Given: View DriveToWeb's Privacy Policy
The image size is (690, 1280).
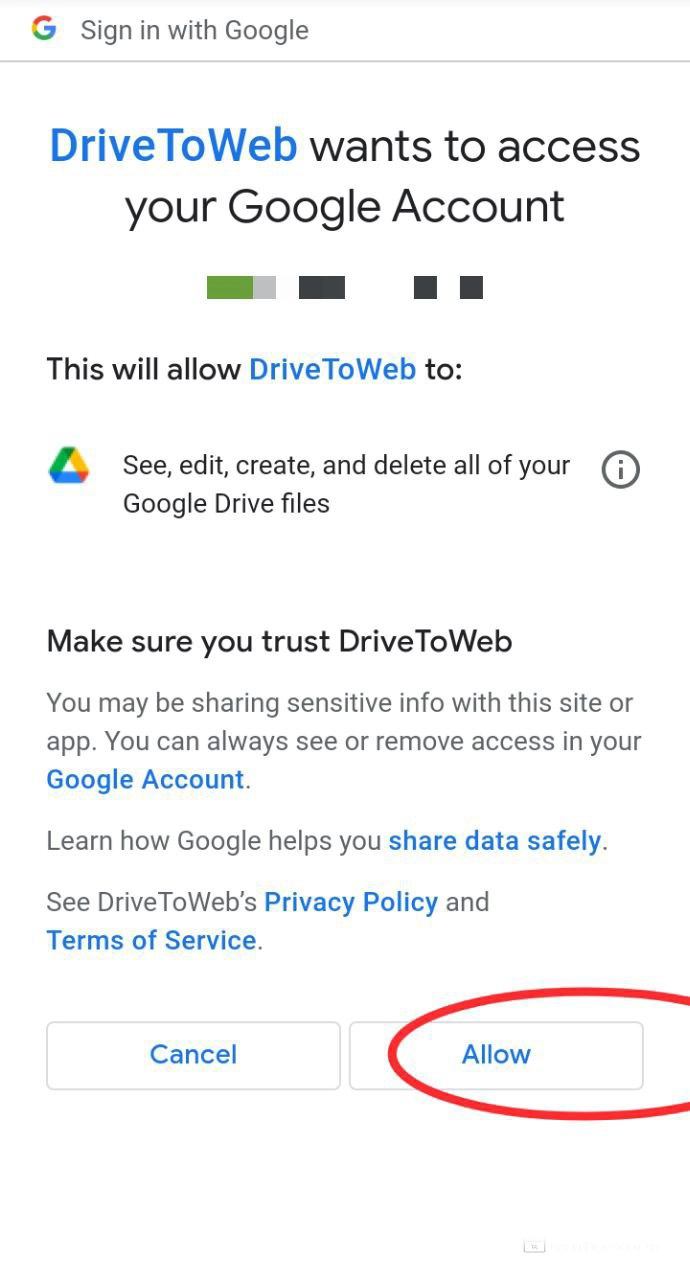Looking at the screenshot, I should 351,902.
